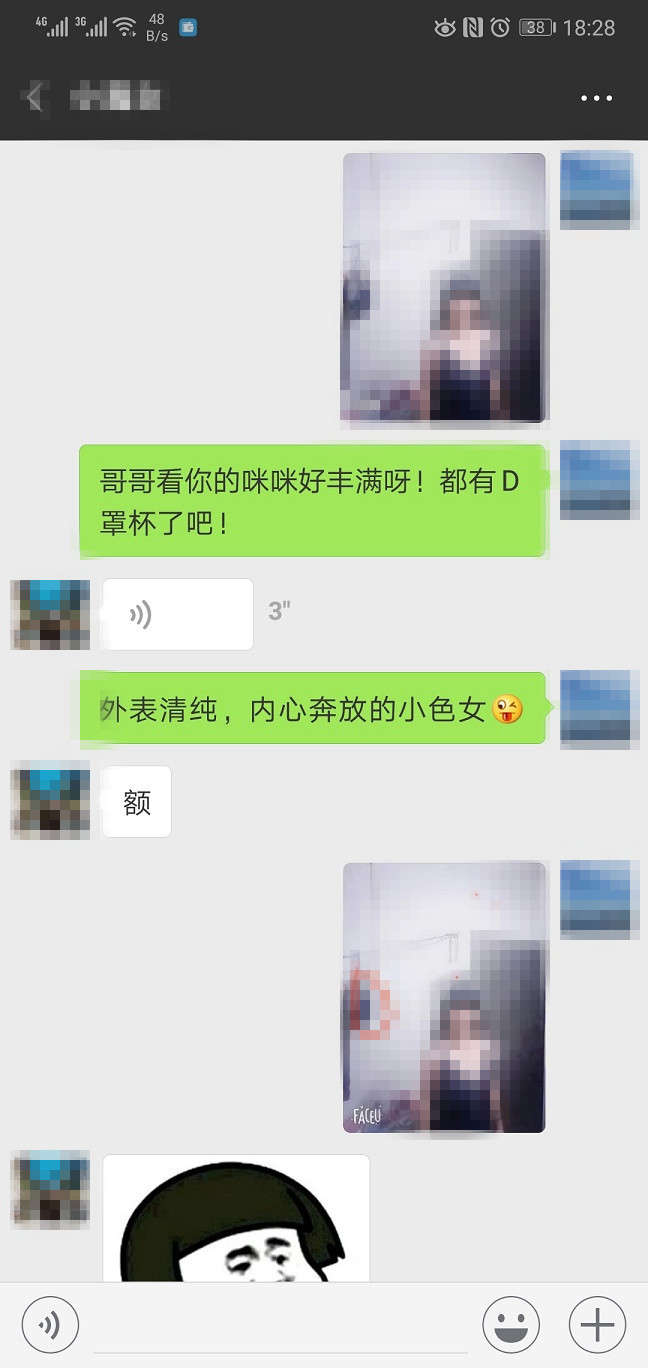The image size is (648, 1368).
Task: Open the sent photo with FACEU watermark
Action: (444, 997)
